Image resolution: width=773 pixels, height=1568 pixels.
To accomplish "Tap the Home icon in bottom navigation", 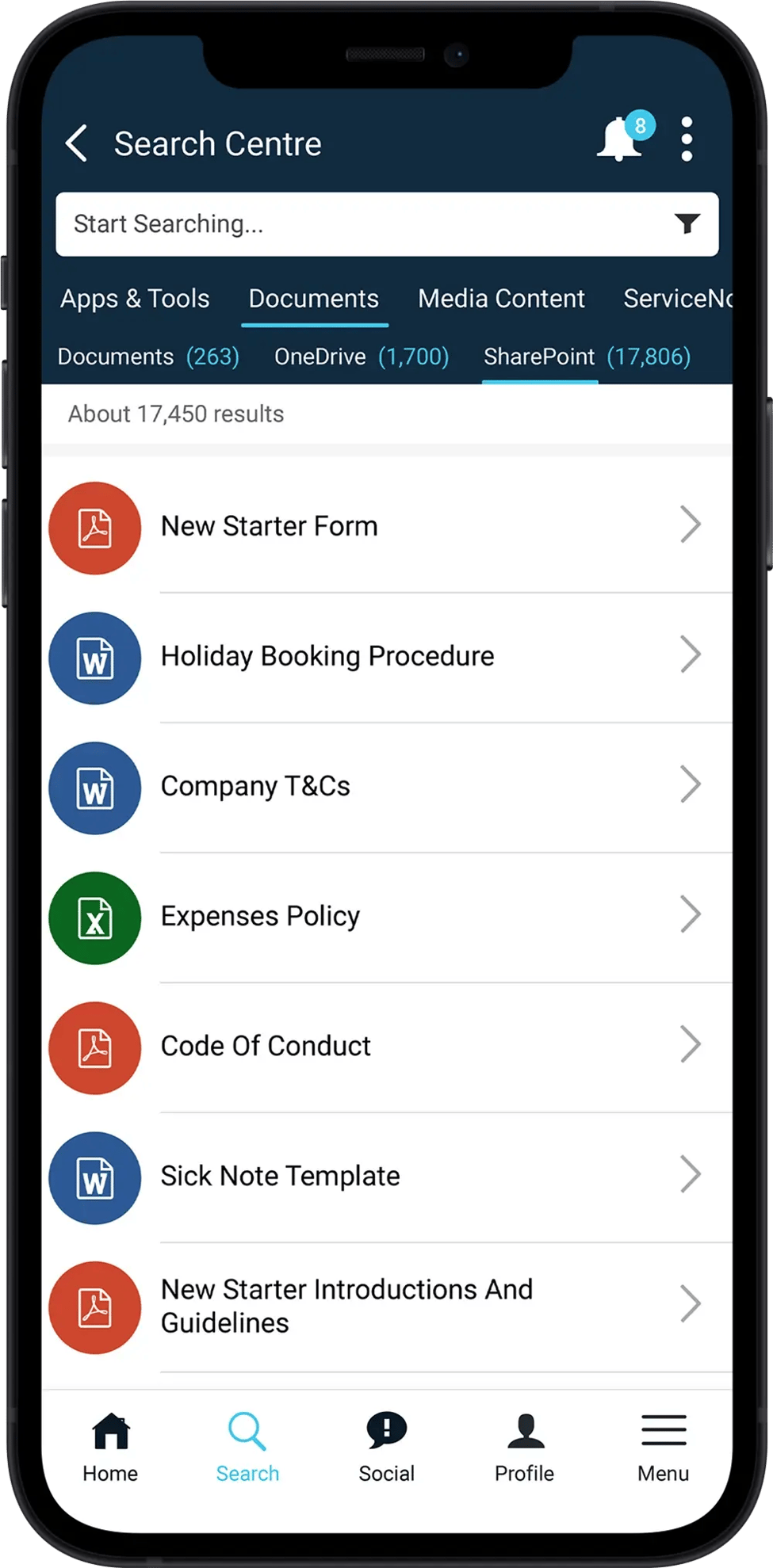I will pyautogui.click(x=109, y=1446).
